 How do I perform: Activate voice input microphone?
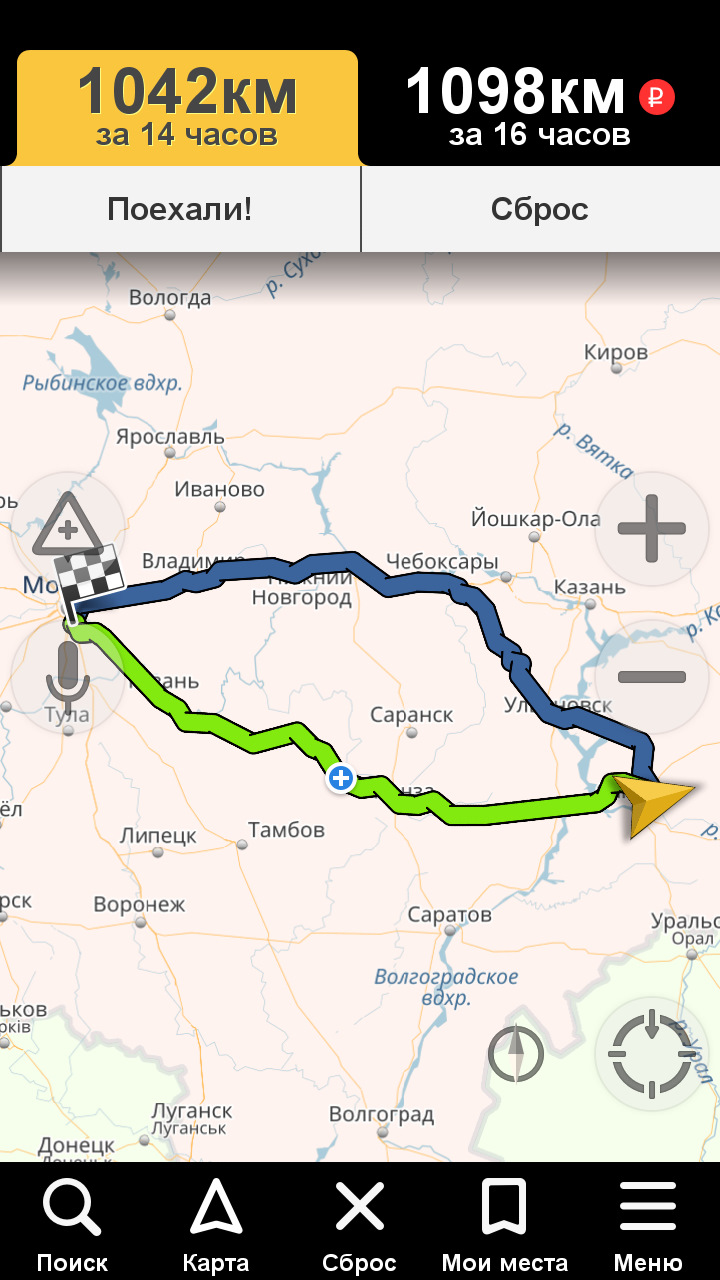pos(67,677)
